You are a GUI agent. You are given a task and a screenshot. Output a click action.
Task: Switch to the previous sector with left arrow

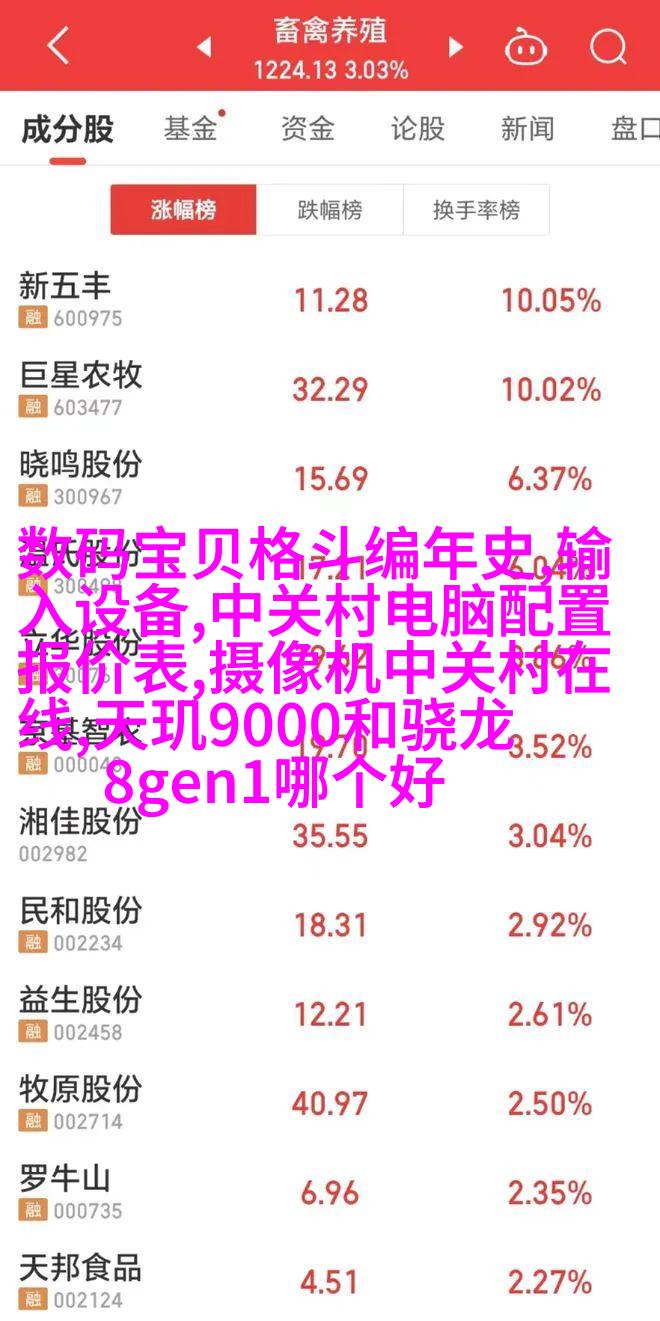pyautogui.click(x=204, y=46)
